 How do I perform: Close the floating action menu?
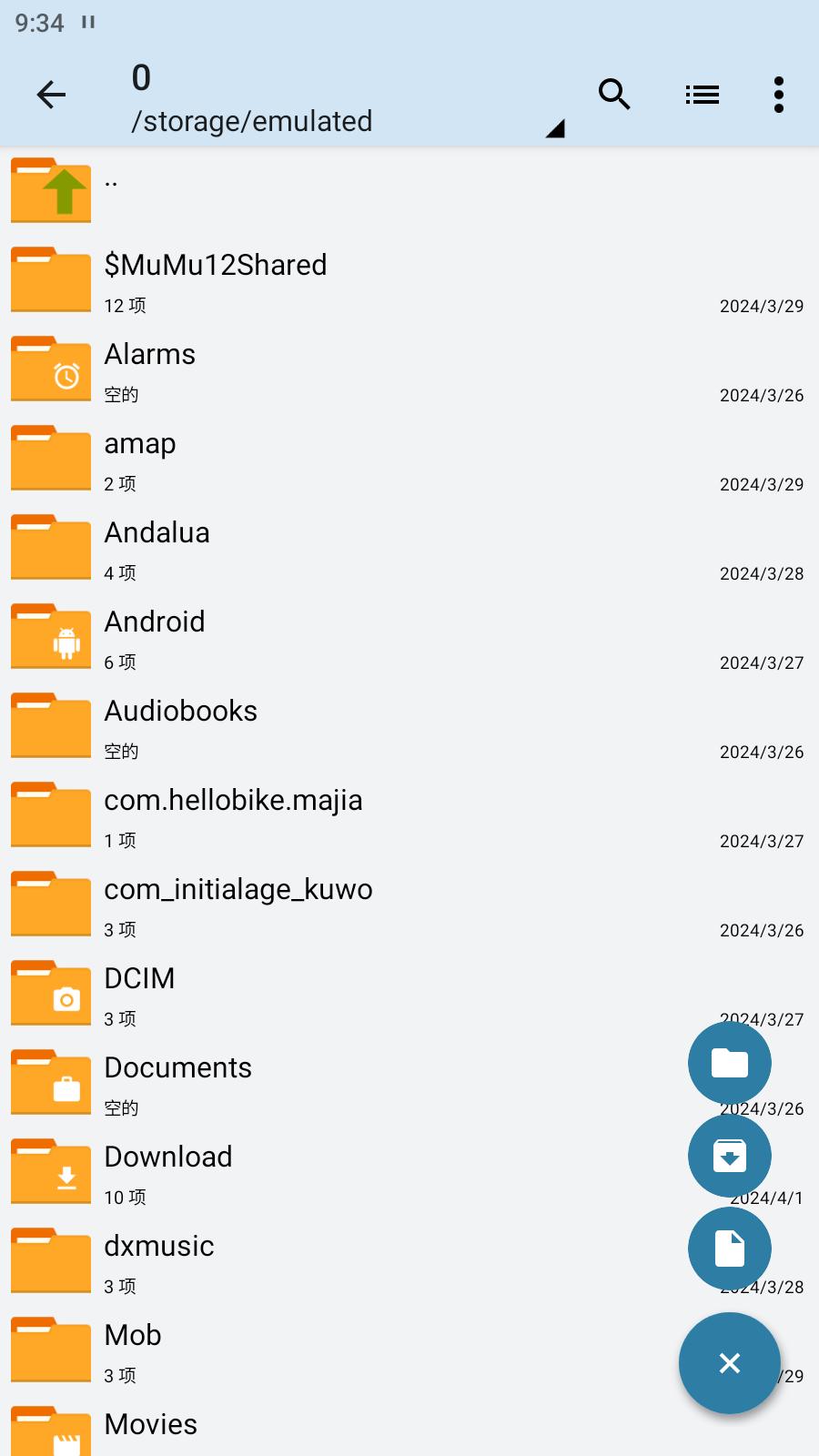(730, 1363)
